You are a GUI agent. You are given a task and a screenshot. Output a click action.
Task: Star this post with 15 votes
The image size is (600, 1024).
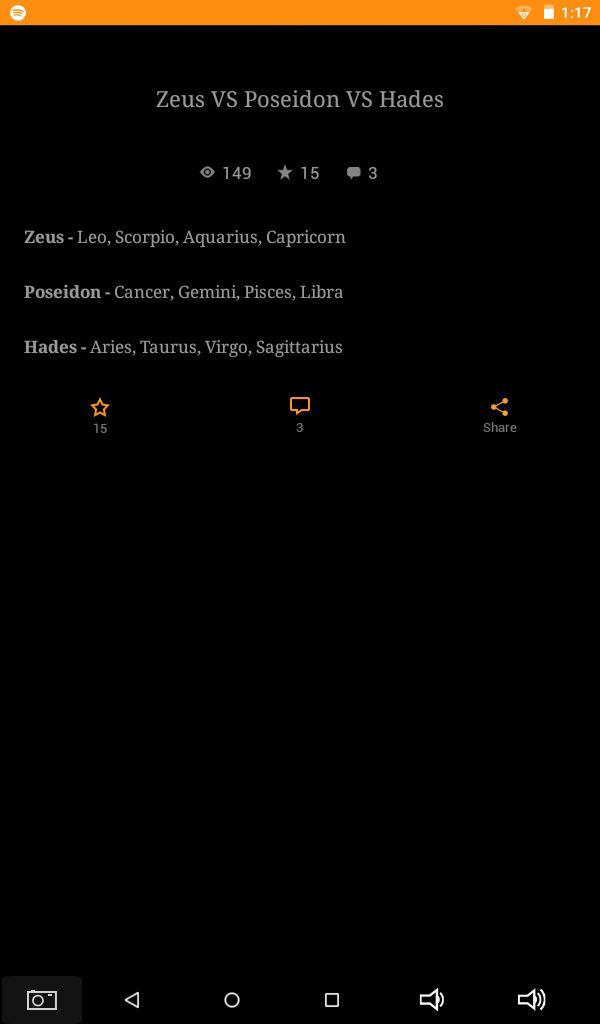click(100, 414)
